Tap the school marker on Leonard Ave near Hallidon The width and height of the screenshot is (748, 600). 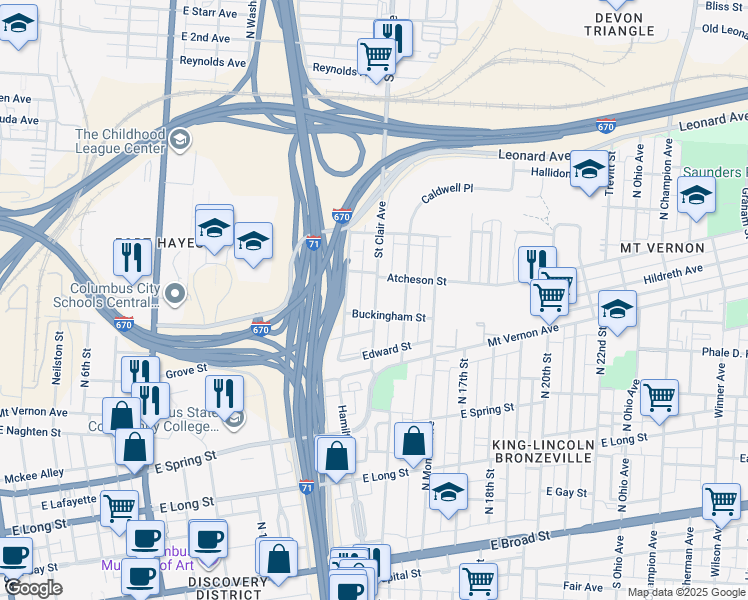click(590, 166)
